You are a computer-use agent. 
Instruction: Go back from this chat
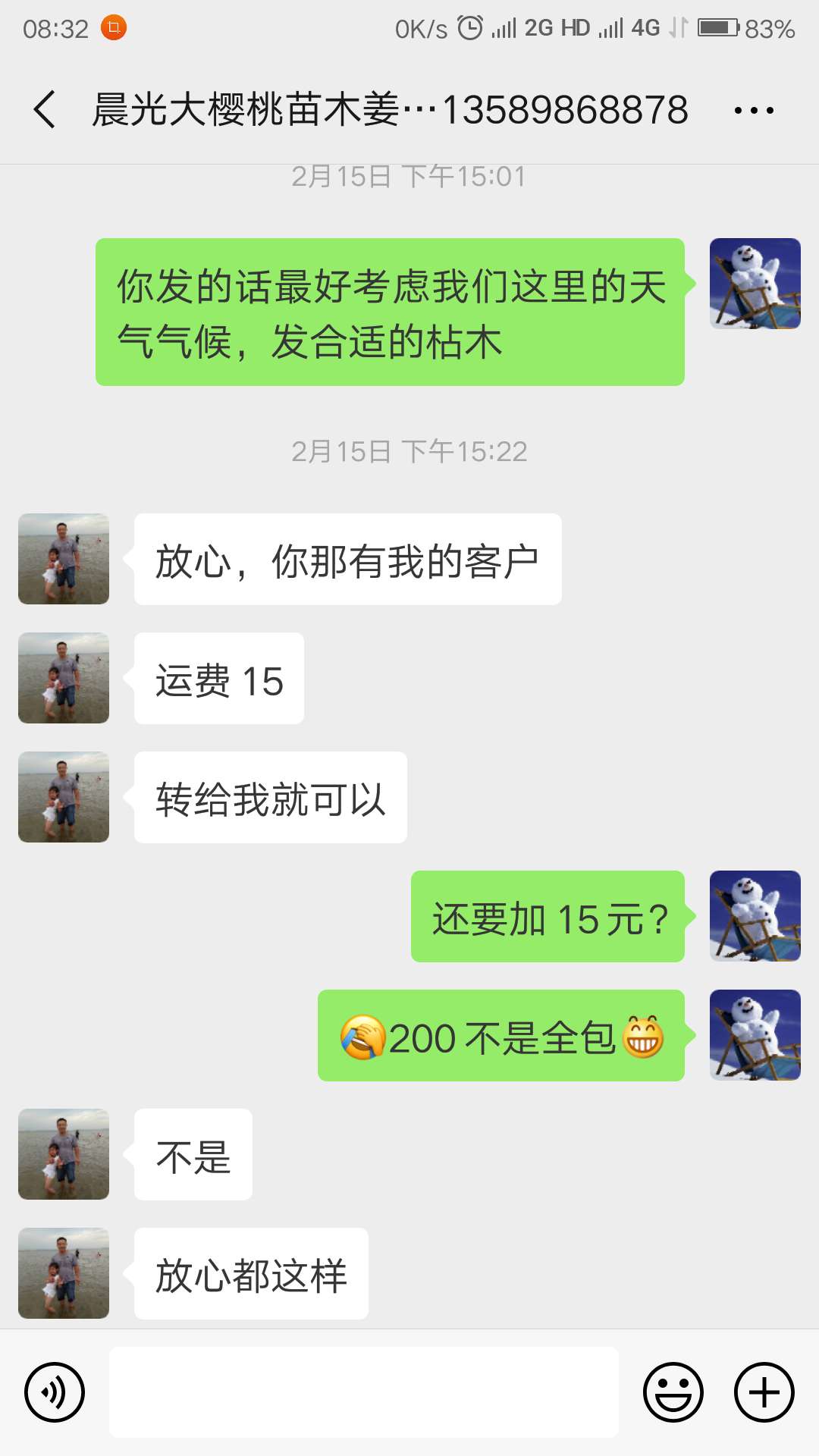pos(45,110)
